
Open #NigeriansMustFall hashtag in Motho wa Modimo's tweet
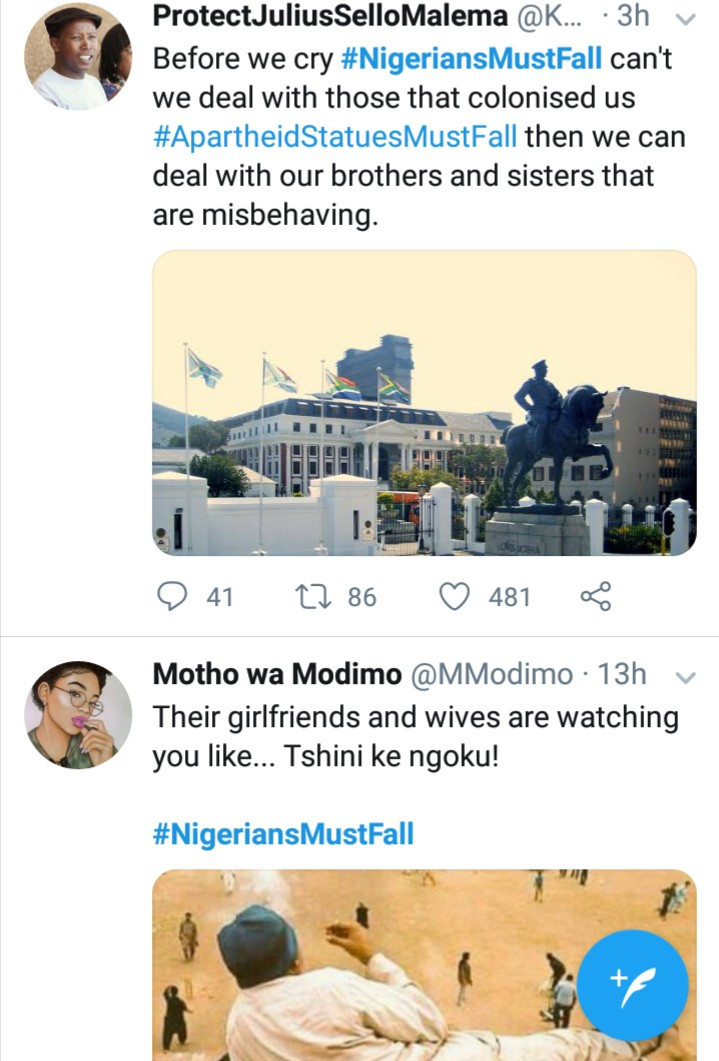pyautogui.click(x=283, y=835)
